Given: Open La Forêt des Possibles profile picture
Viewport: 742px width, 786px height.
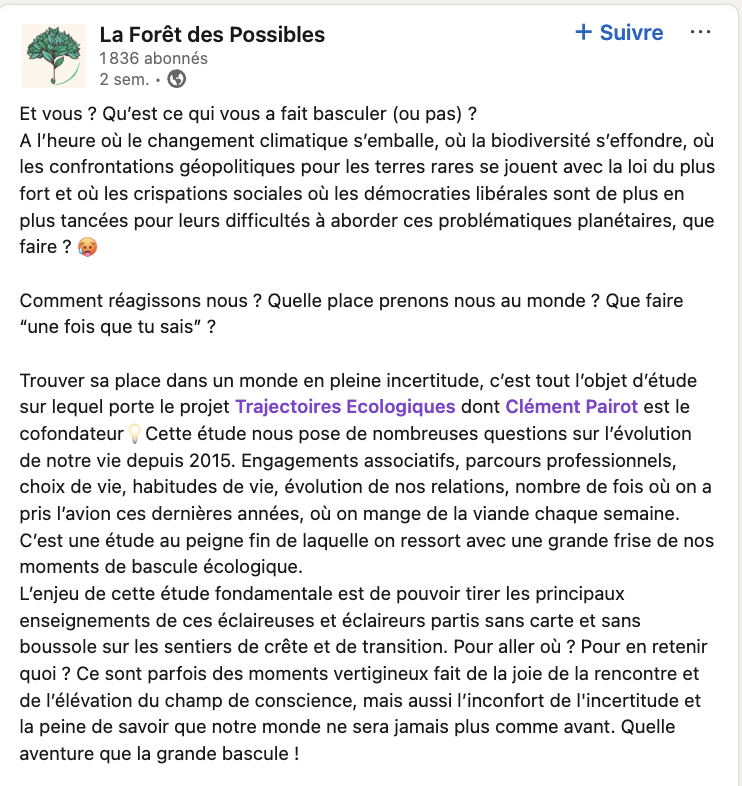Looking at the screenshot, I should pyautogui.click(x=55, y=54).
